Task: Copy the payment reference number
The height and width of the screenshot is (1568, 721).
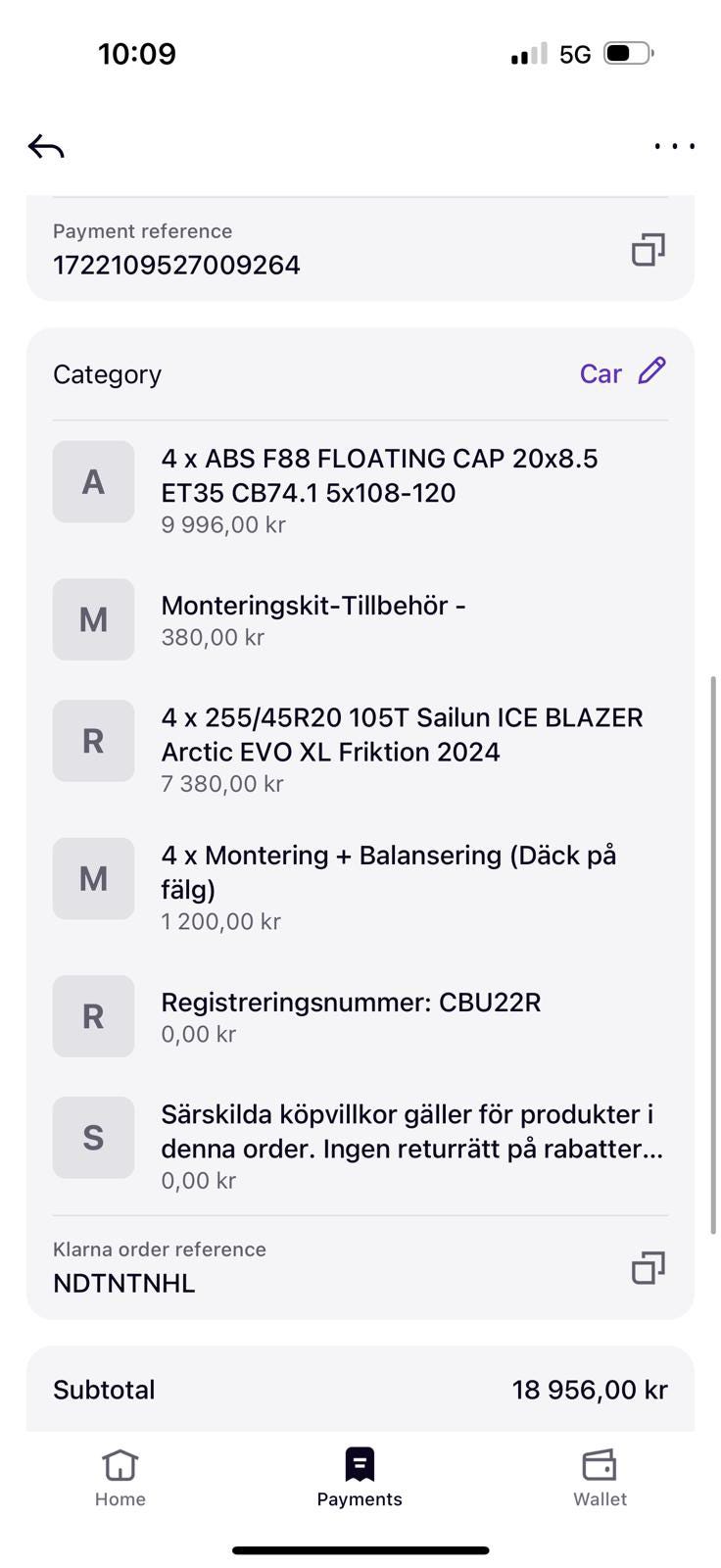Action: [648, 250]
